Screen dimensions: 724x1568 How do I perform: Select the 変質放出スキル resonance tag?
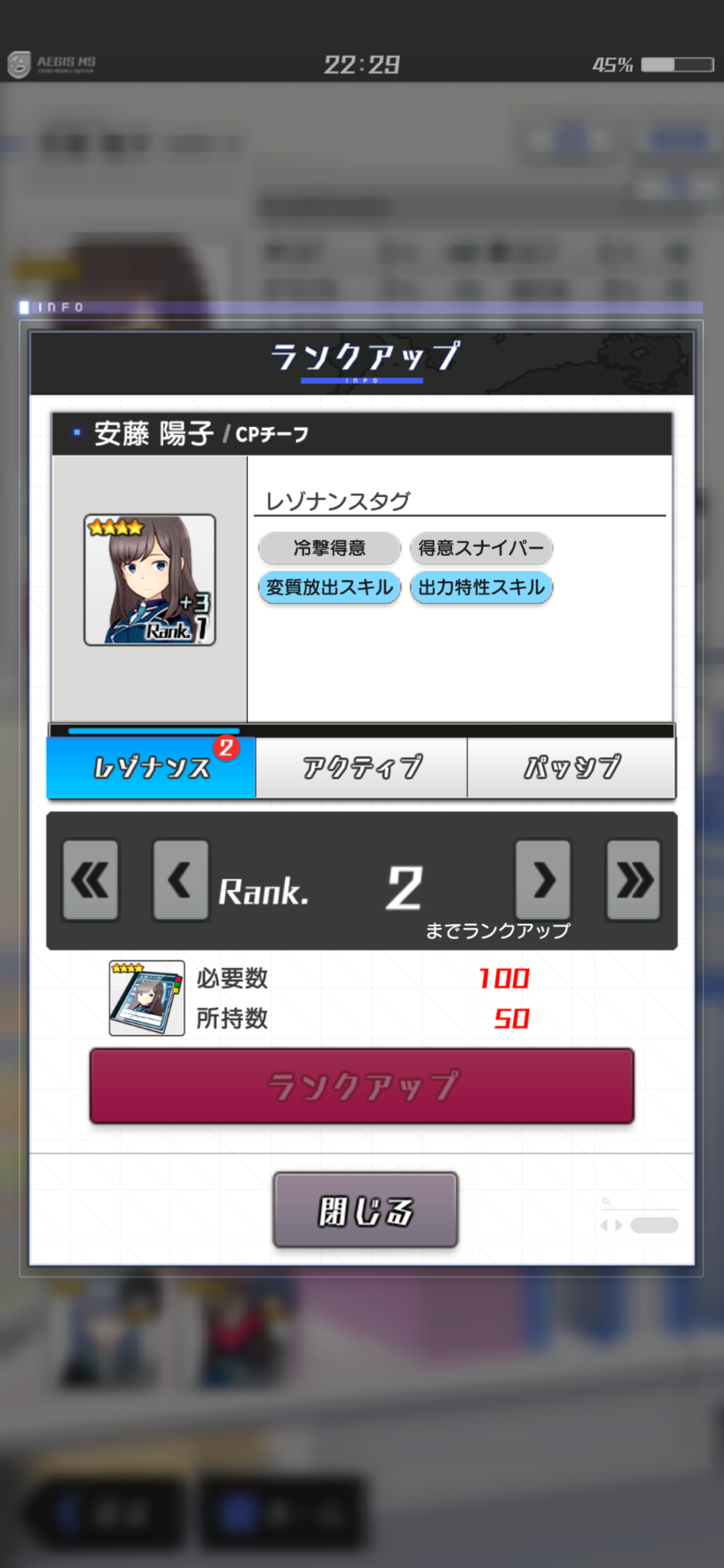329,588
